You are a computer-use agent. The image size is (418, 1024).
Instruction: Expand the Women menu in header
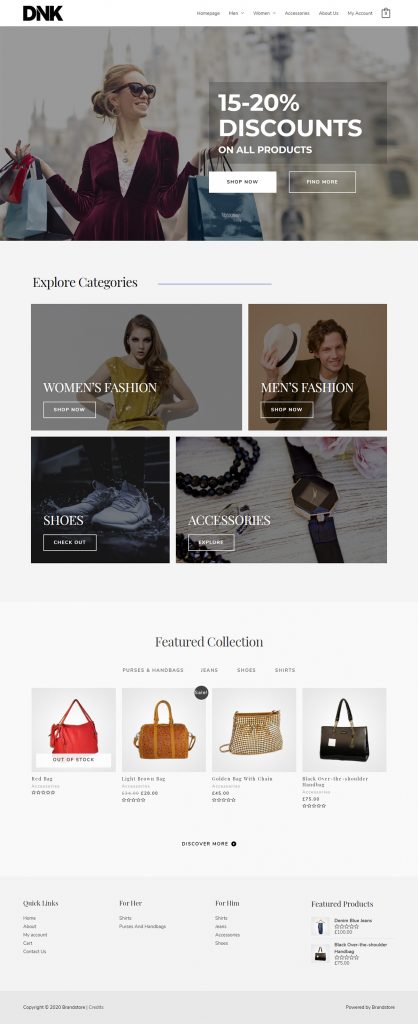(265, 13)
